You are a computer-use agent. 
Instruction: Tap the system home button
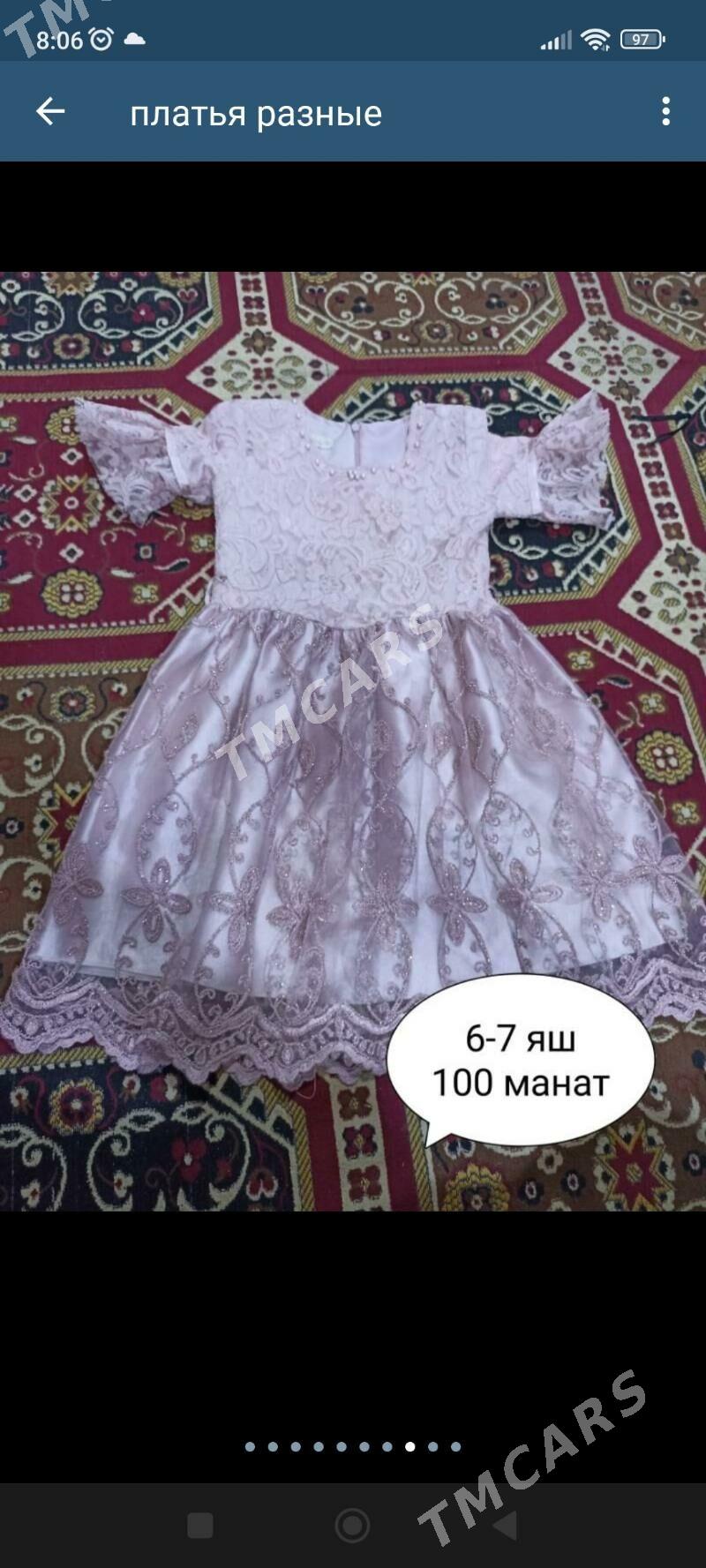[352, 1525]
